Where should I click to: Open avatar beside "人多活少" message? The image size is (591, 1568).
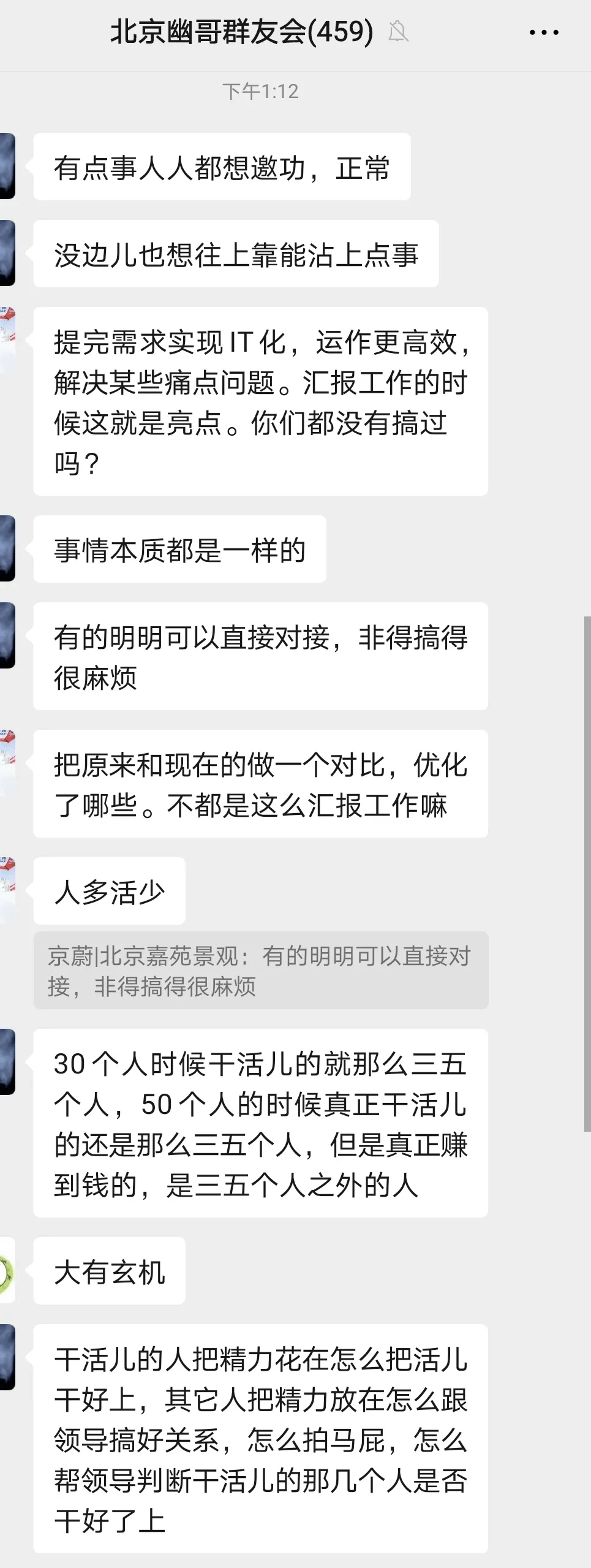coord(7,890)
